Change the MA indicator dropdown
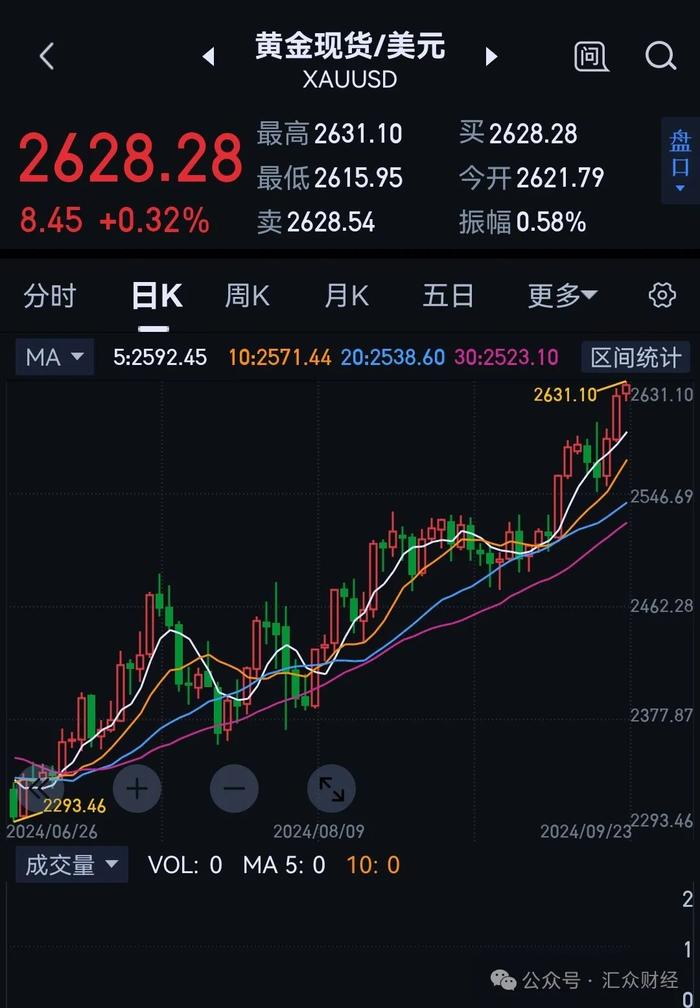700x1008 pixels. pyautogui.click(x=54, y=357)
